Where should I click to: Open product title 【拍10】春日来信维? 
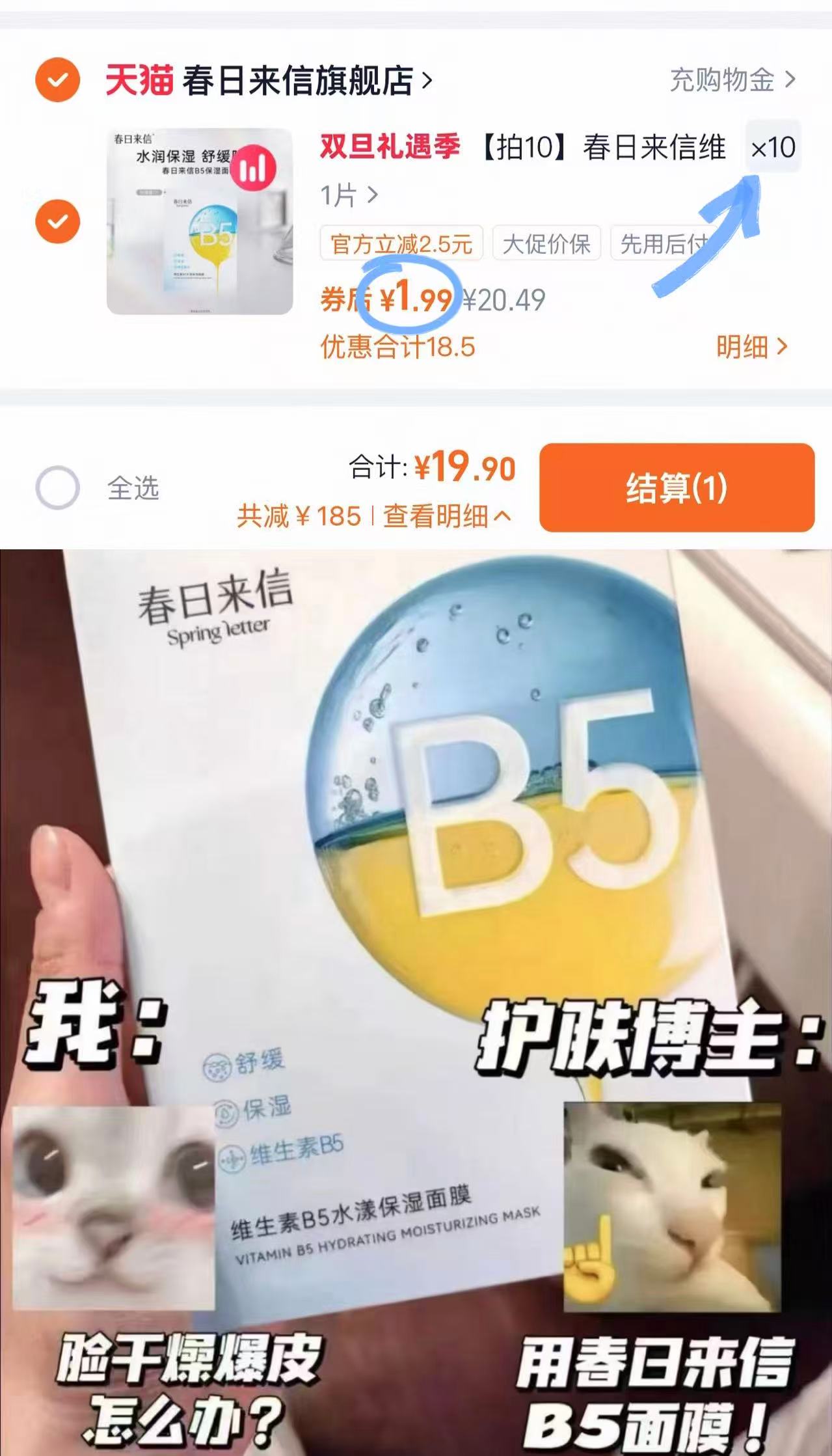coord(598,148)
